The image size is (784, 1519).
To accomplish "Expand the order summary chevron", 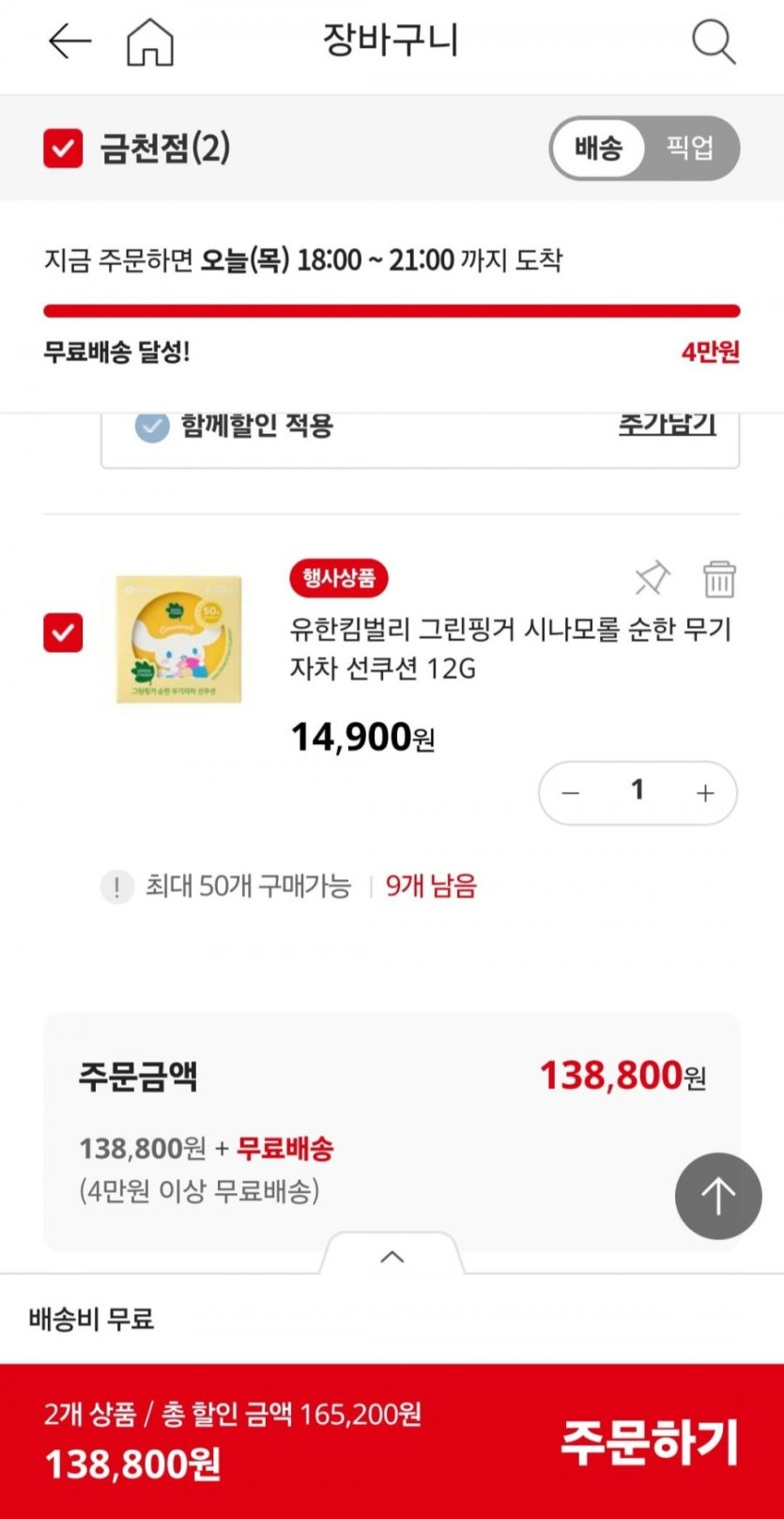I will click(392, 1257).
